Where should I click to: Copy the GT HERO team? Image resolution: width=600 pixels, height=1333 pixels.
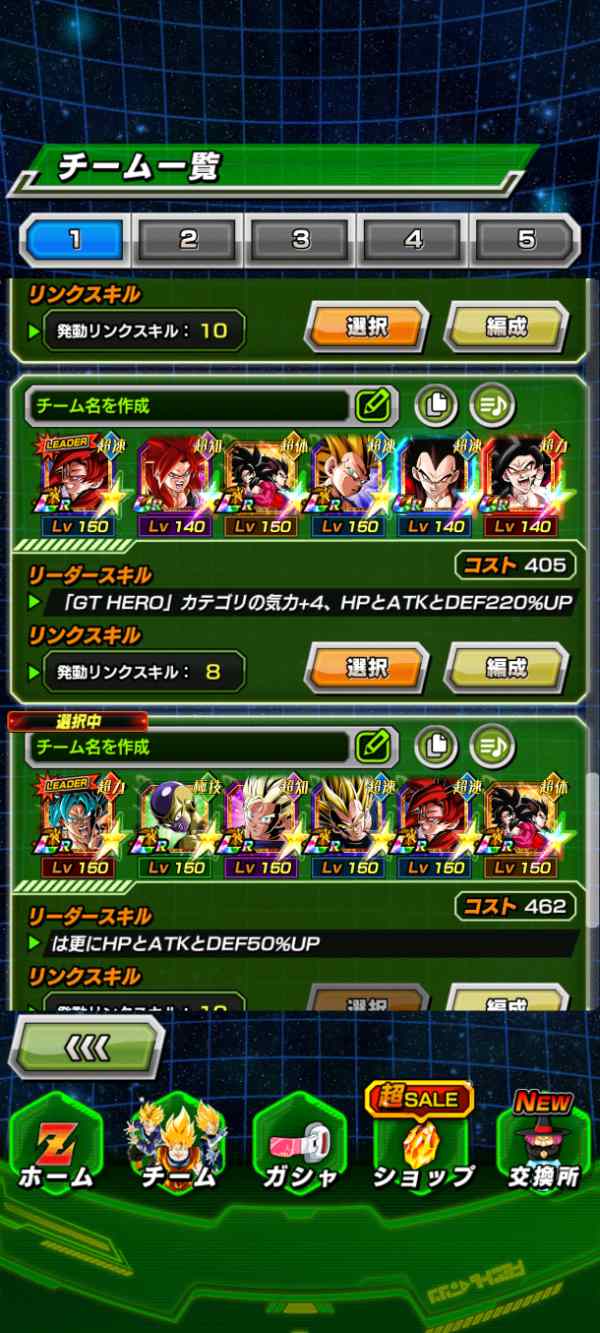tap(436, 405)
